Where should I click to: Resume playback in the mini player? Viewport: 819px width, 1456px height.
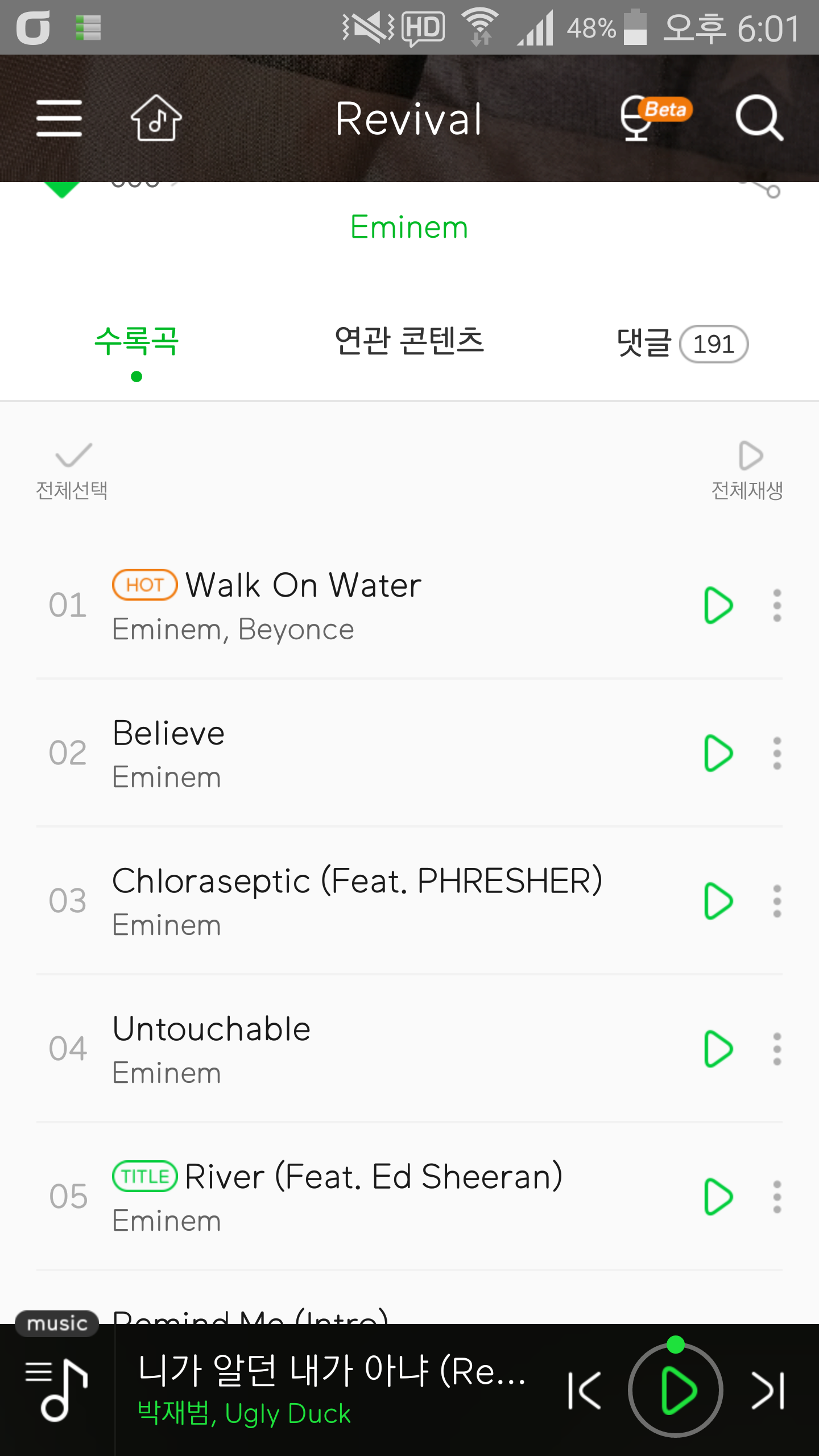(676, 1391)
